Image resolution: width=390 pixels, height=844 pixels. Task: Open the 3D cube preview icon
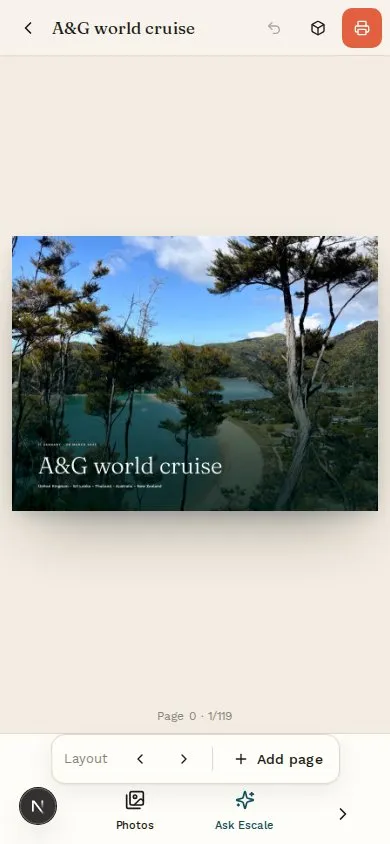pyautogui.click(x=318, y=28)
